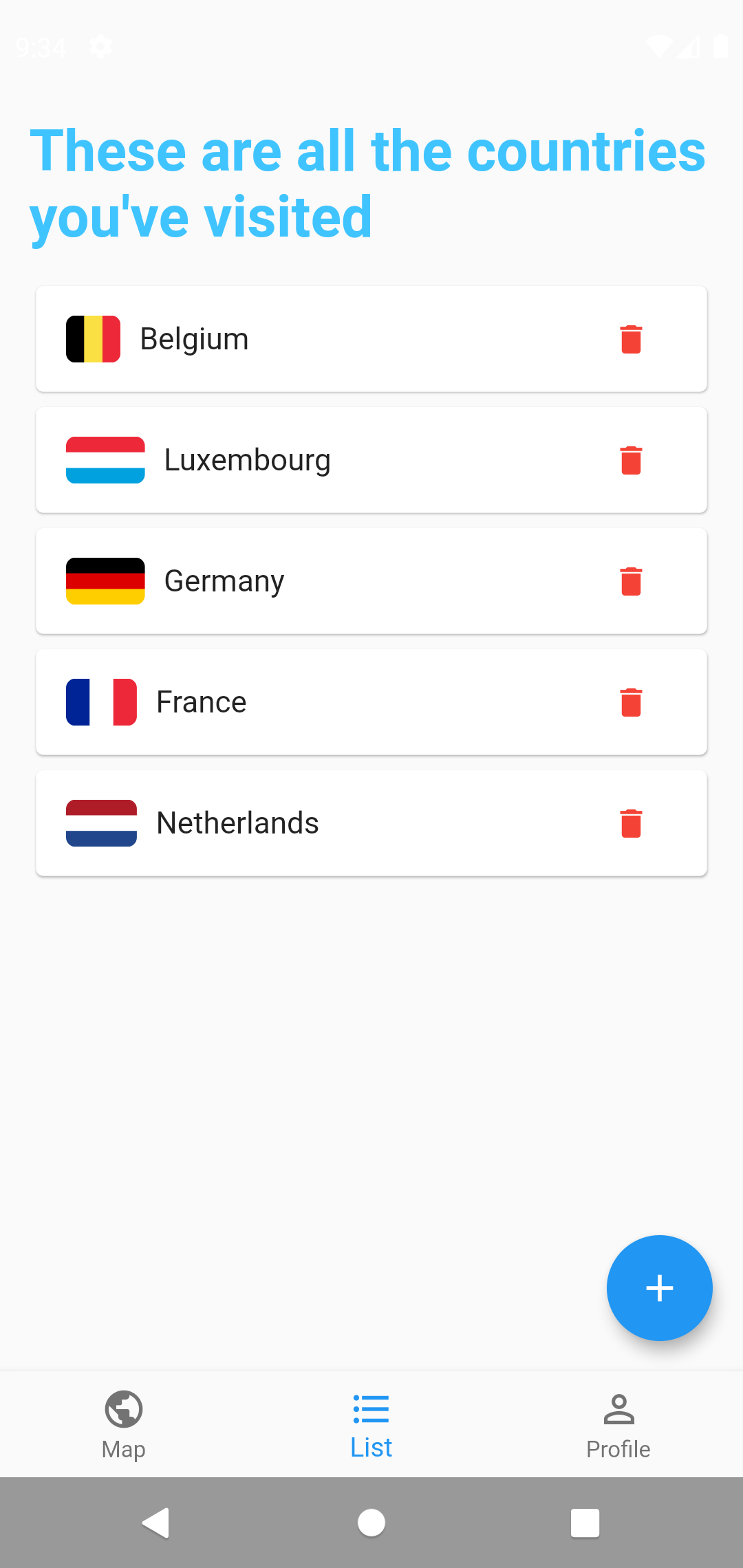Remove Luxembourg using its trash icon
Image resolution: width=743 pixels, height=1568 pixels.
pos(631,460)
